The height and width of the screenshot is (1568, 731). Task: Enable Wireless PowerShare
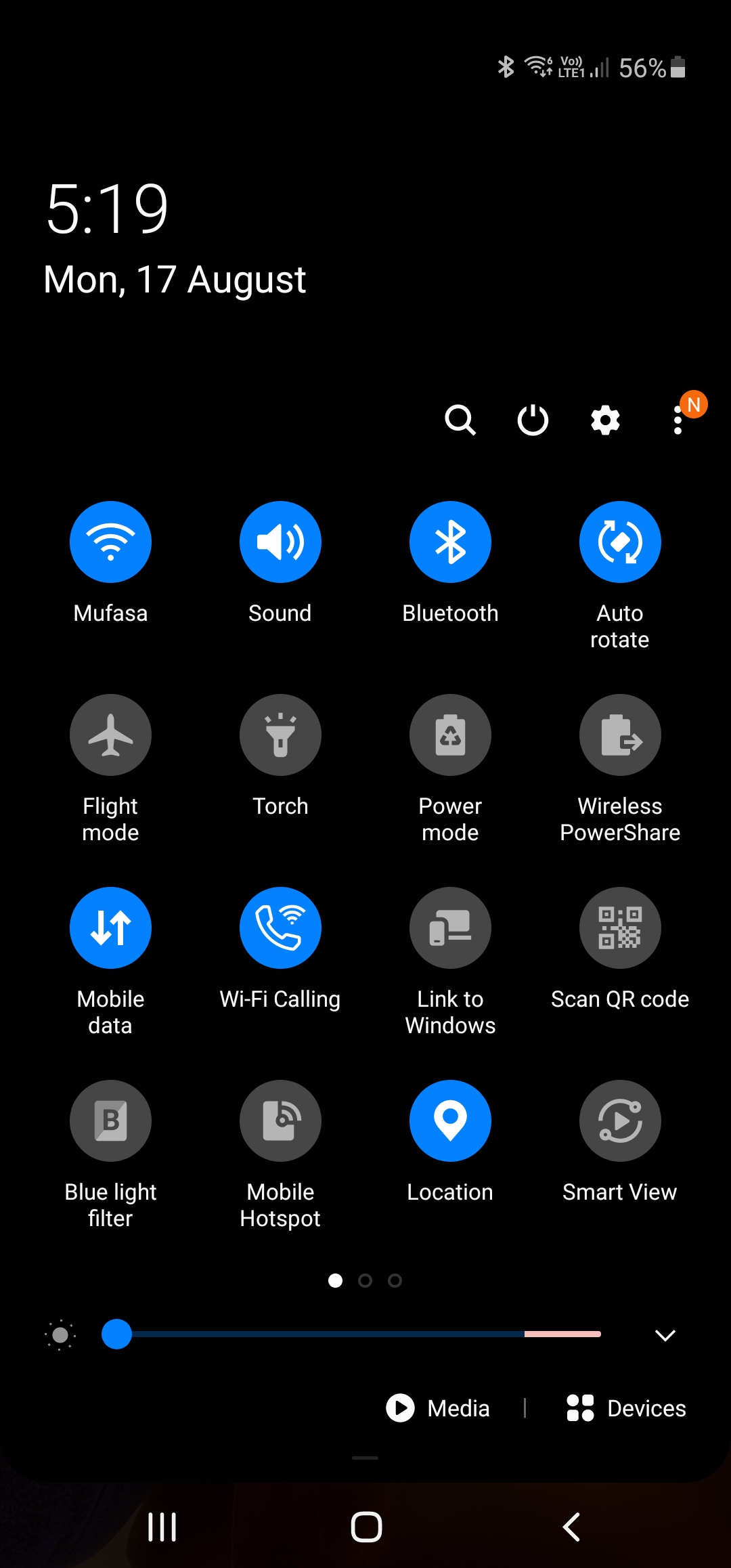[620, 735]
